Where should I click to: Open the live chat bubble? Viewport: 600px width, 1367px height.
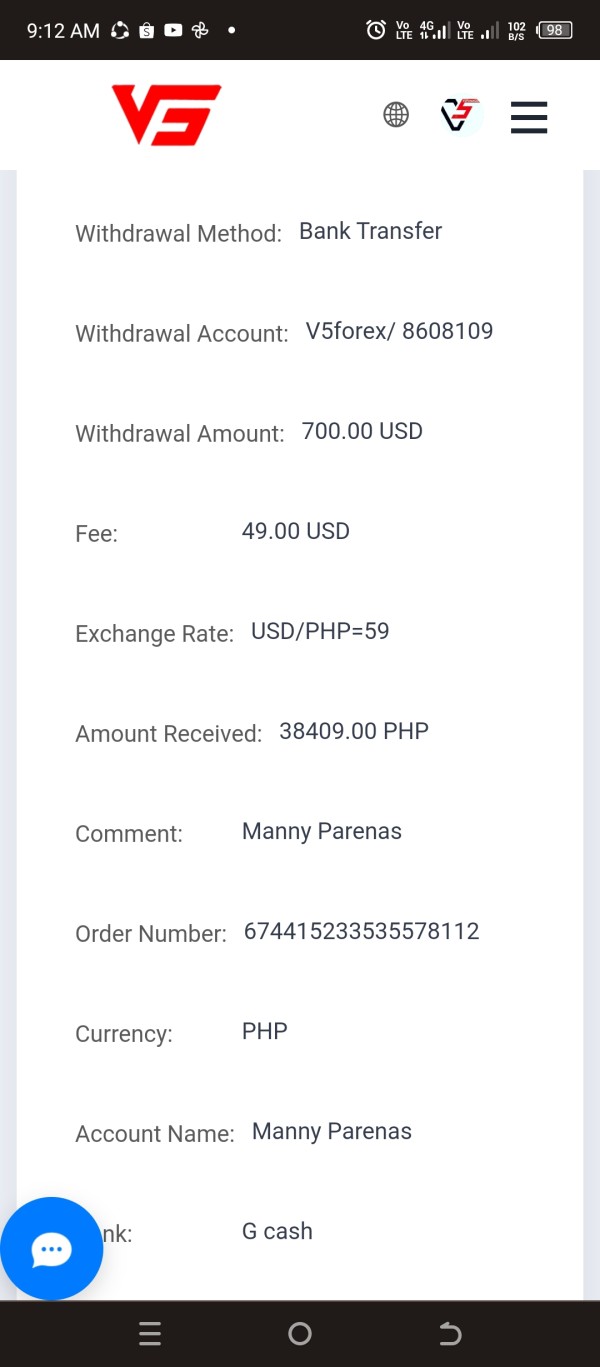point(51,1249)
